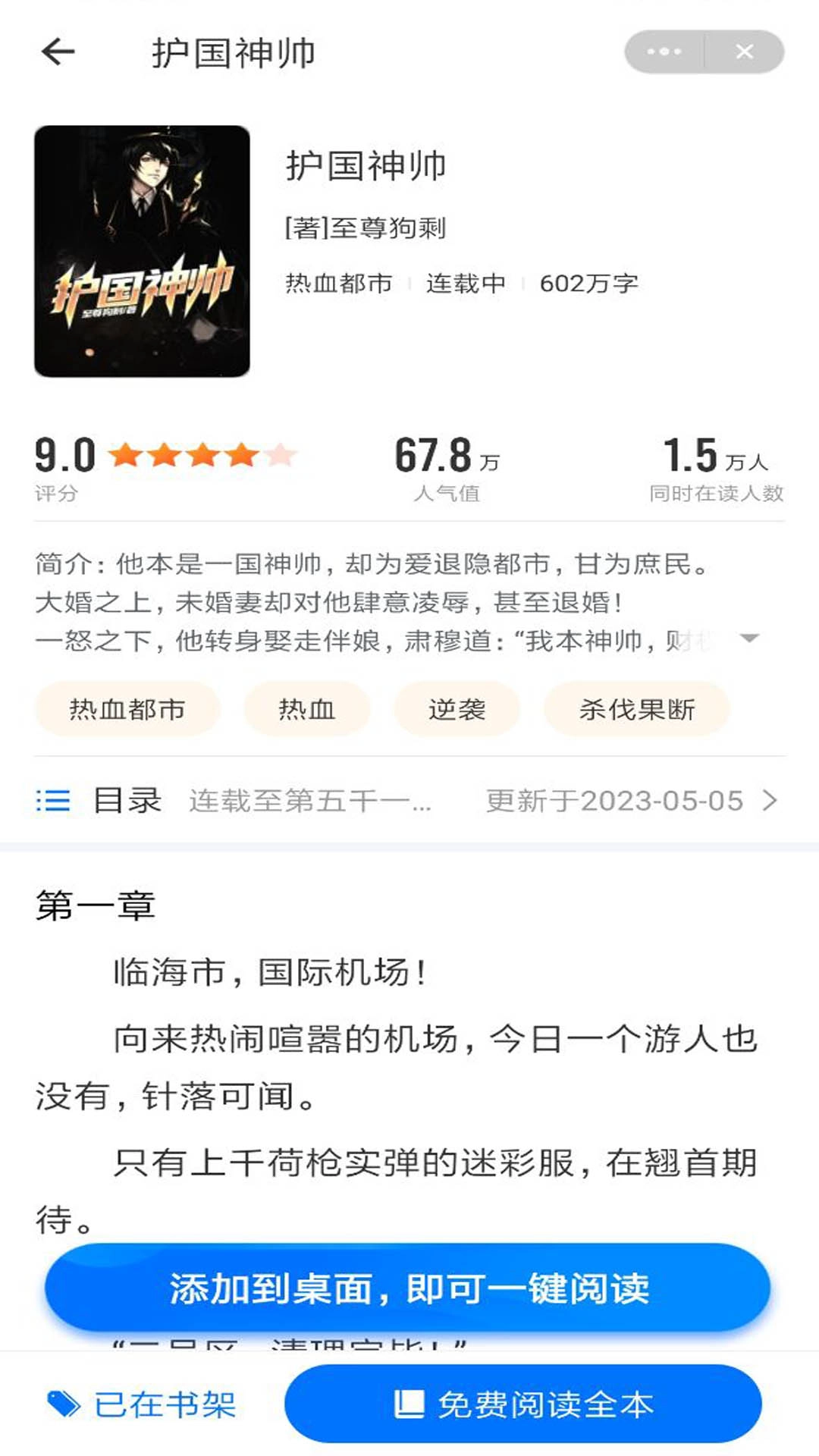819x1456 pixels.
Task: Tap 连载中 serialization status label
Action: [464, 284]
